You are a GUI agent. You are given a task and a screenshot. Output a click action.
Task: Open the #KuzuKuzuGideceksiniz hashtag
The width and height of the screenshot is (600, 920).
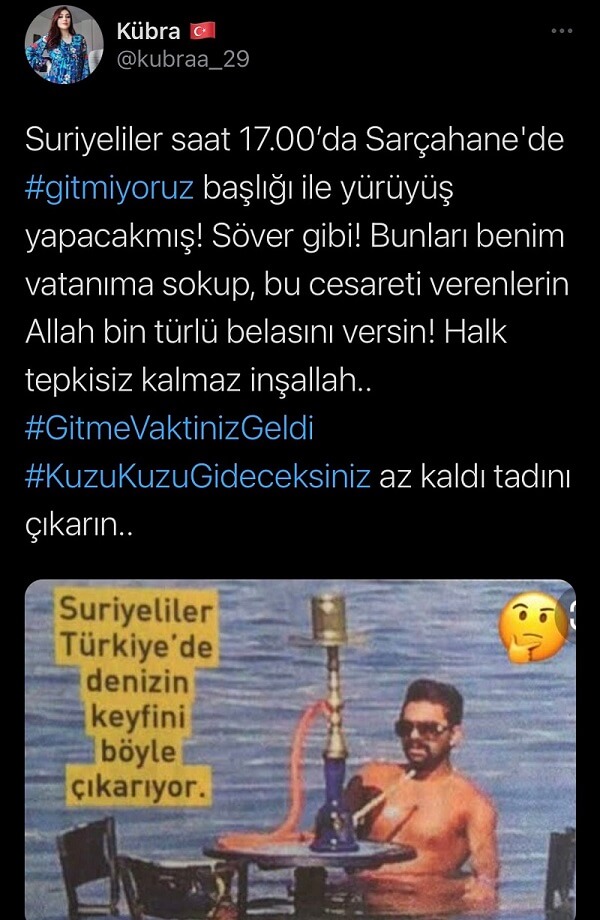pyautogui.click(x=198, y=476)
